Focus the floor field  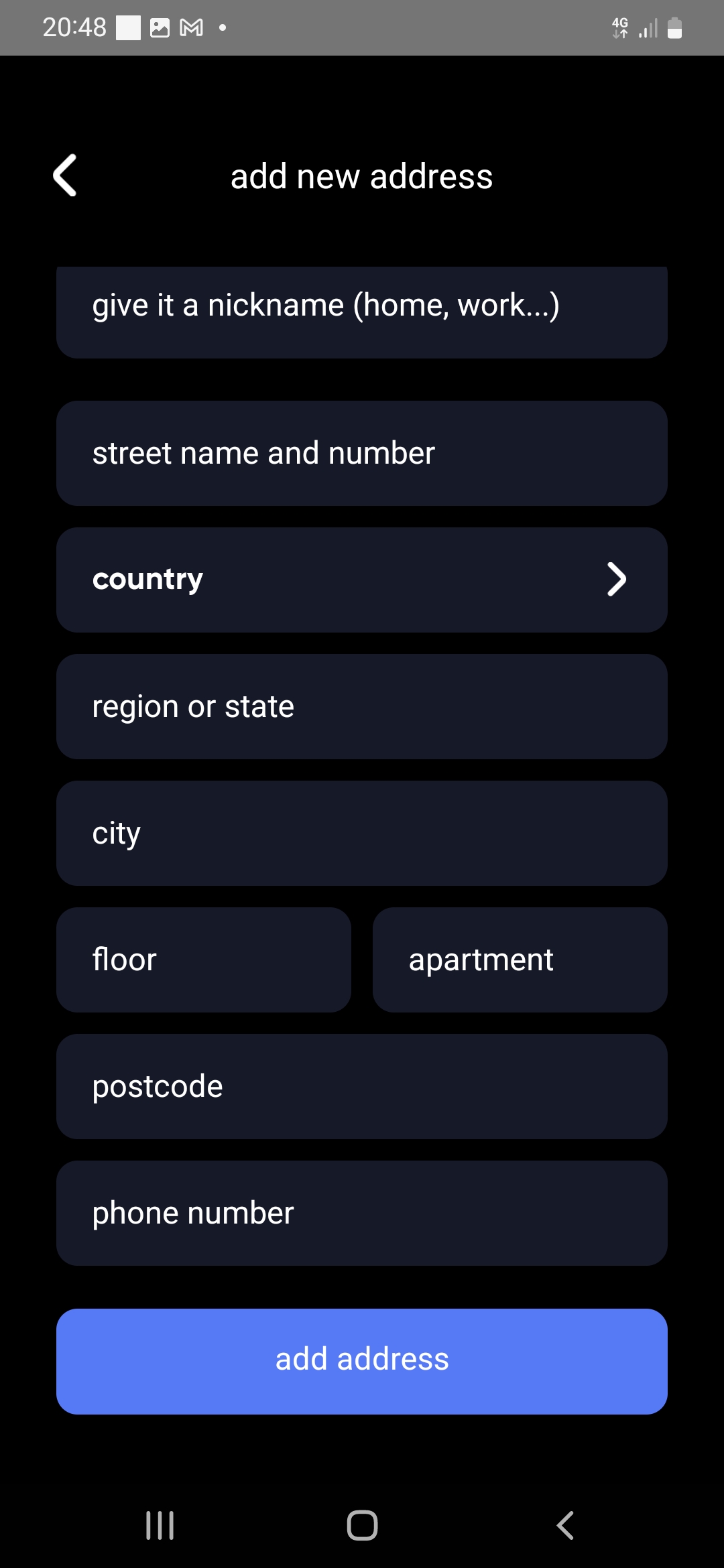pyautogui.click(x=204, y=960)
